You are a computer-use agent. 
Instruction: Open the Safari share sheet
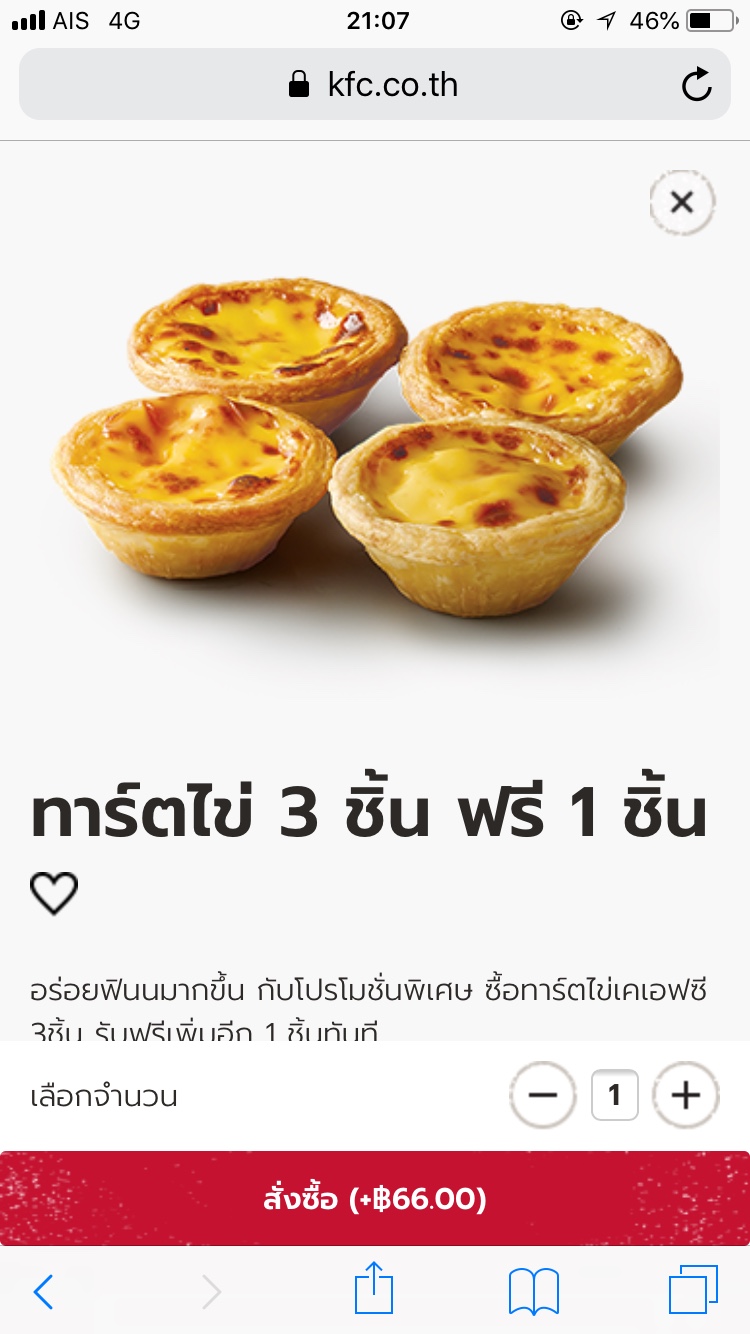tap(374, 1288)
